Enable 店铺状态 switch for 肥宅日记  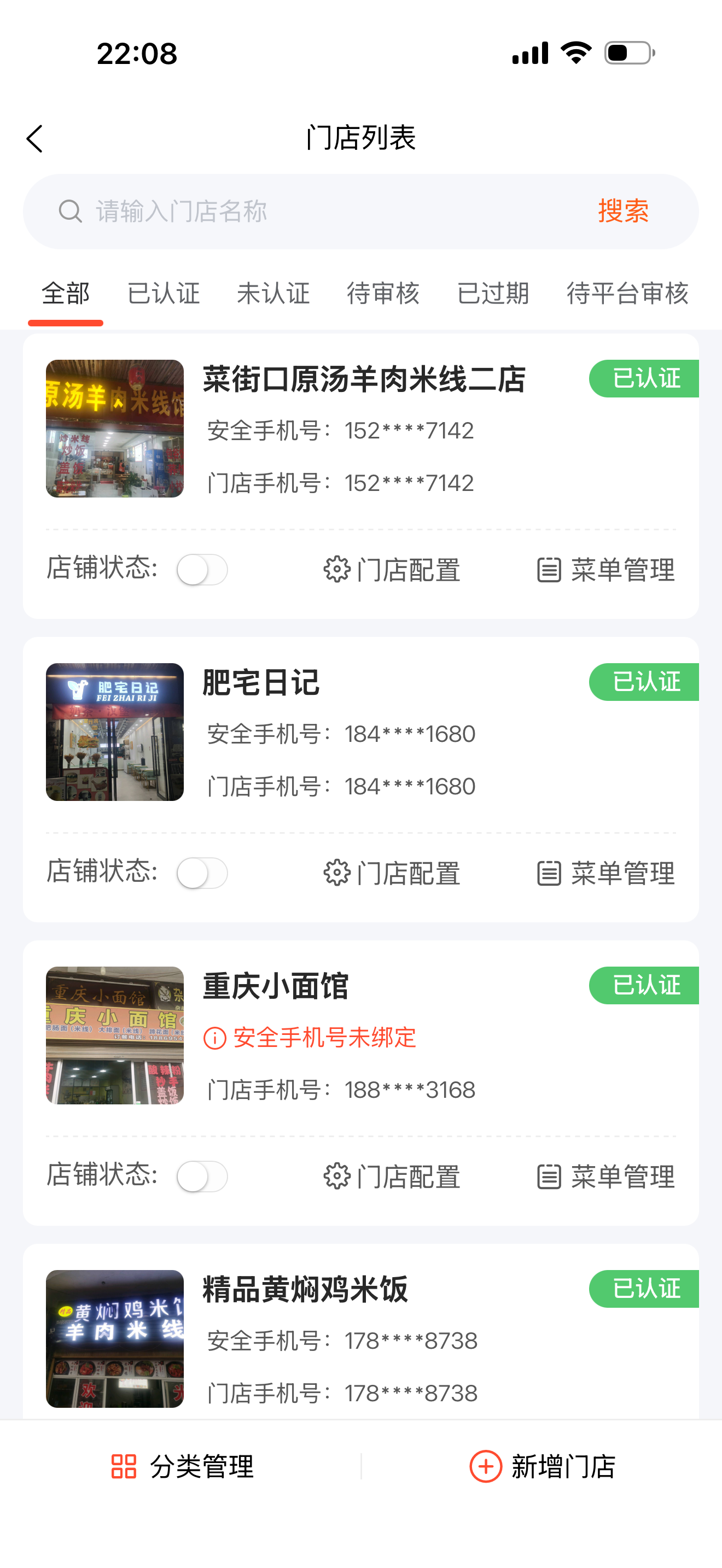click(202, 873)
